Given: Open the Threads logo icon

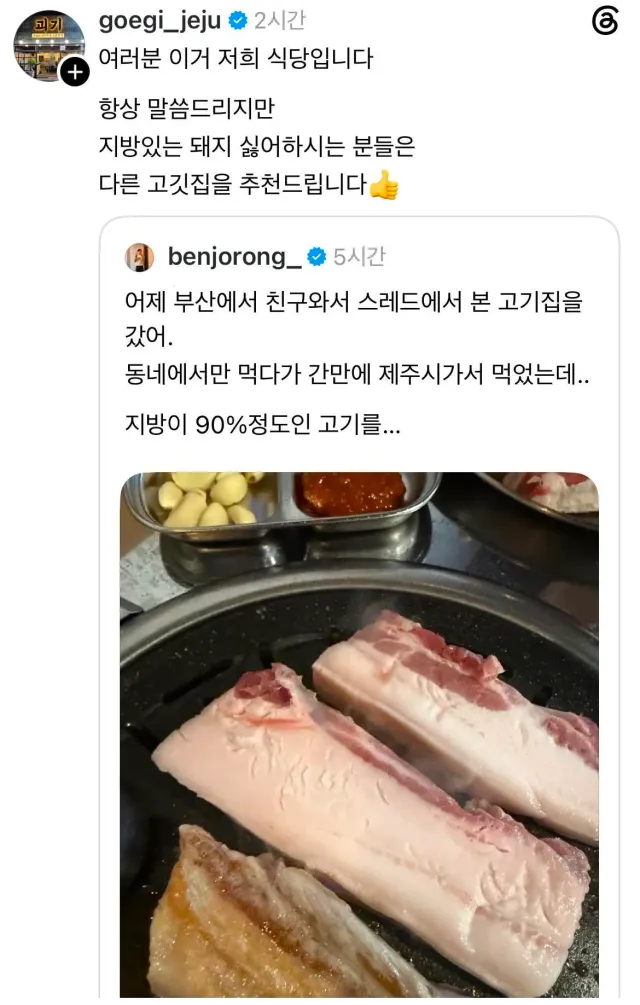Looking at the screenshot, I should click(605, 21).
